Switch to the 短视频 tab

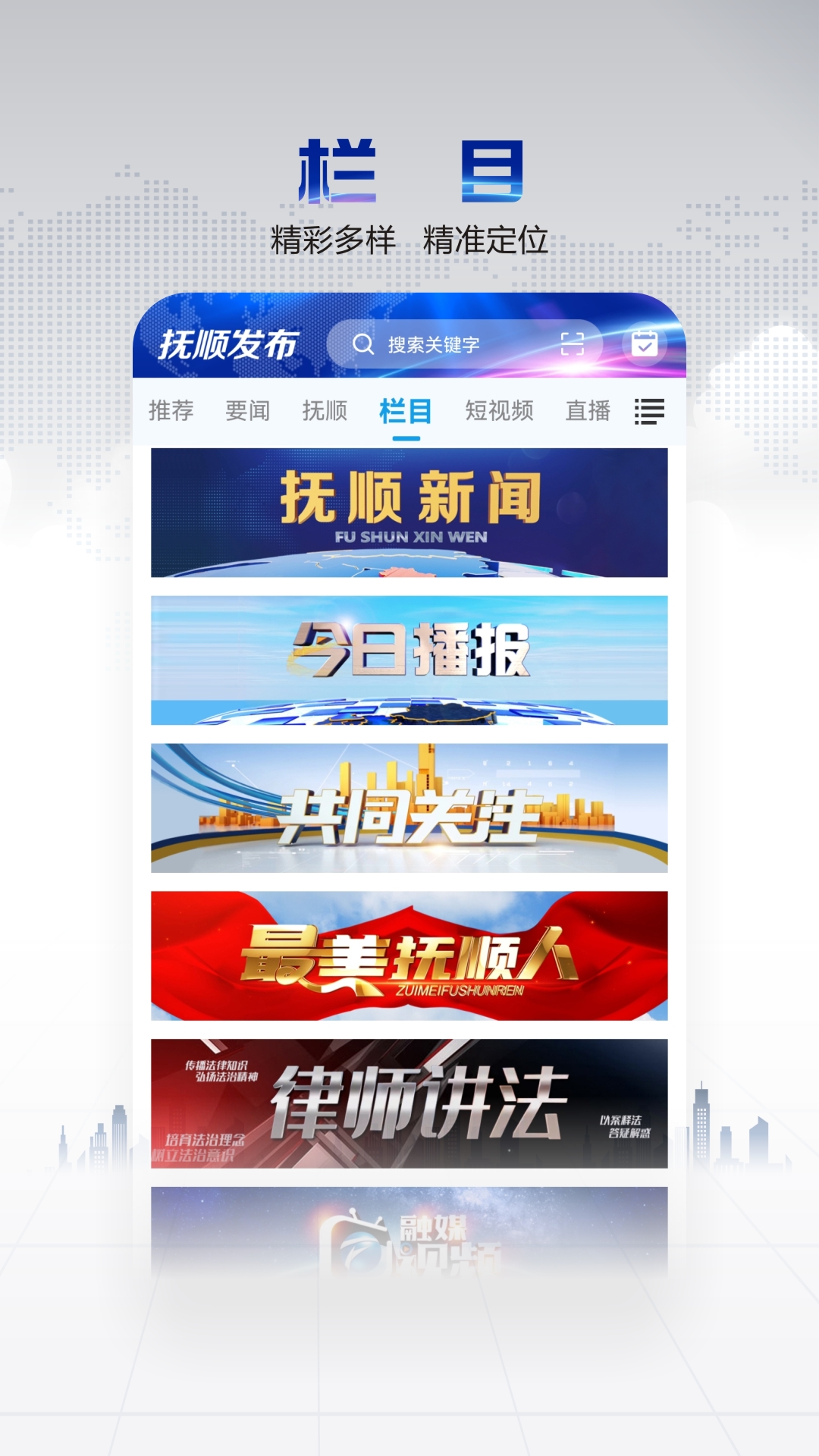(x=499, y=409)
